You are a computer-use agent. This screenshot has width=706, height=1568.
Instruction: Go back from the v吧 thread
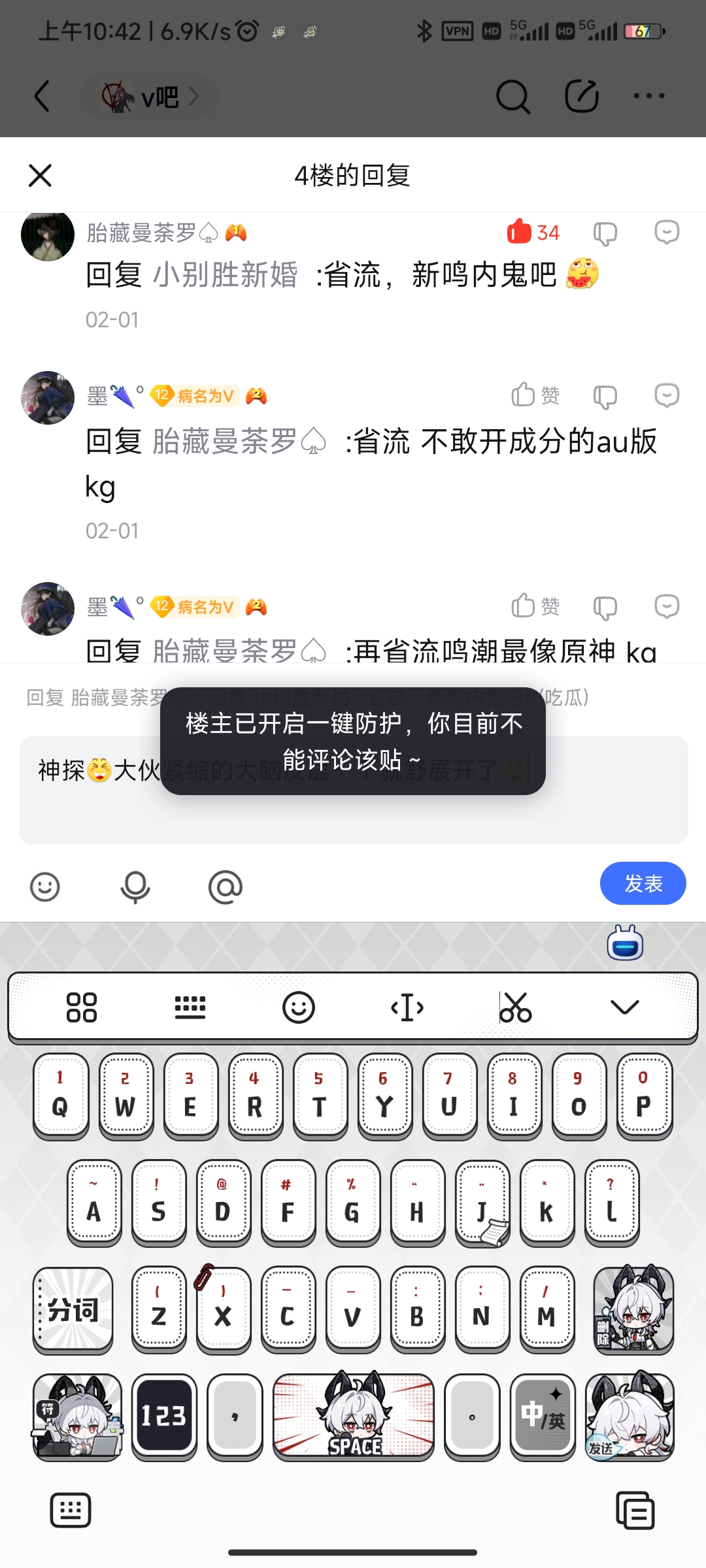[x=42, y=97]
